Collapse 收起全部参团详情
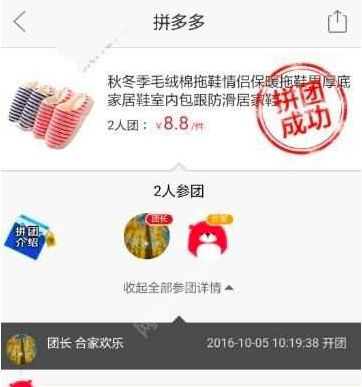The width and height of the screenshot is (362, 387). (x=178, y=288)
